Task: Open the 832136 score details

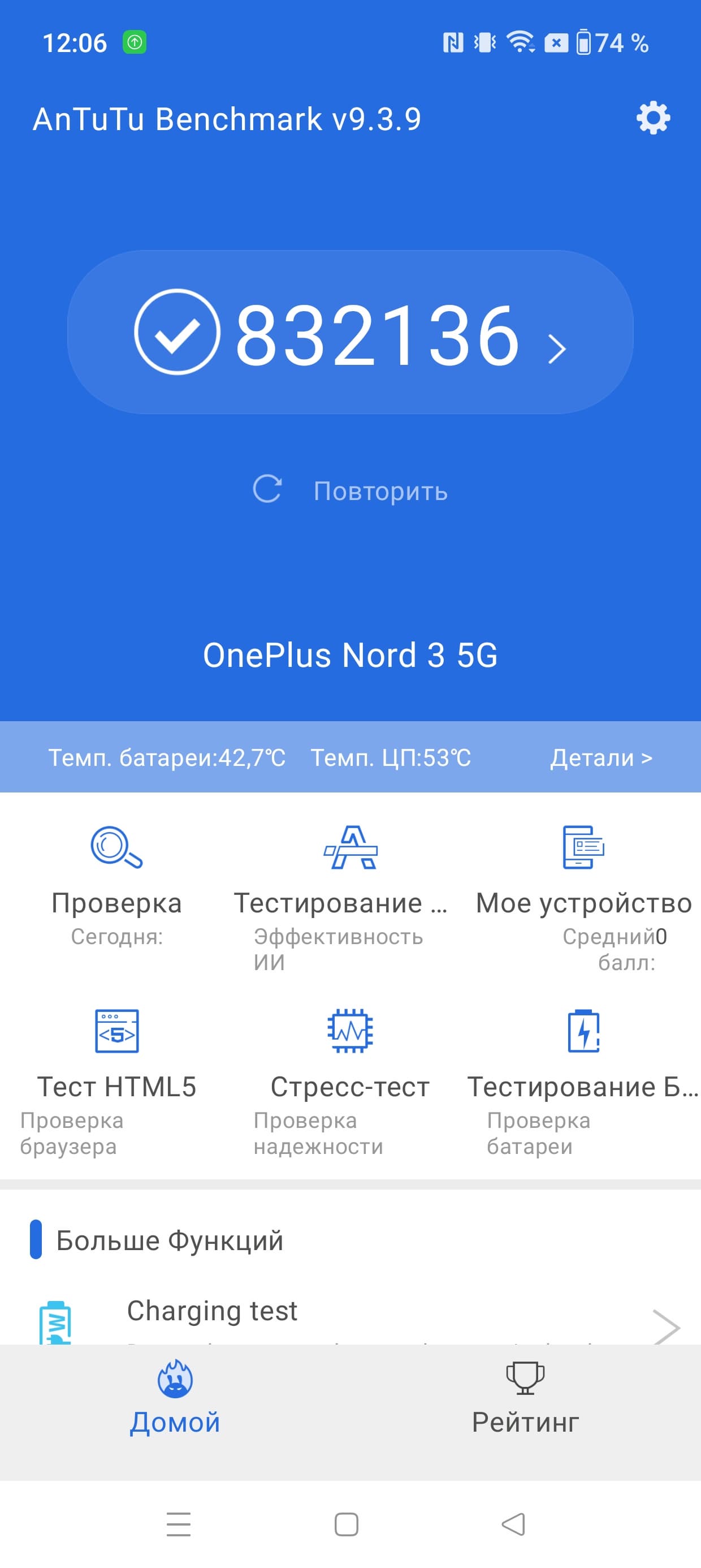Action: point(350,333)
